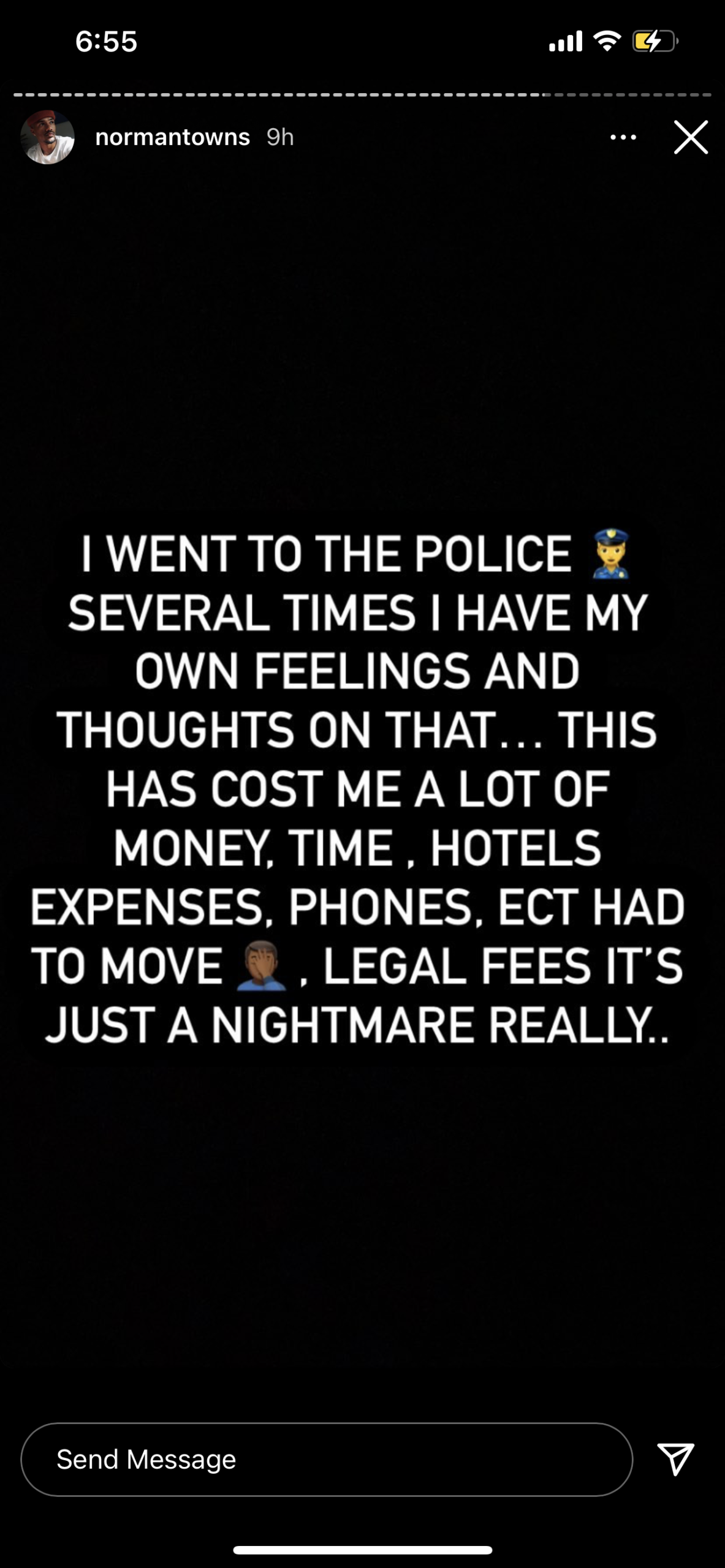
Task: Open the three-dot story options menu
Action: tap(623, 137)
